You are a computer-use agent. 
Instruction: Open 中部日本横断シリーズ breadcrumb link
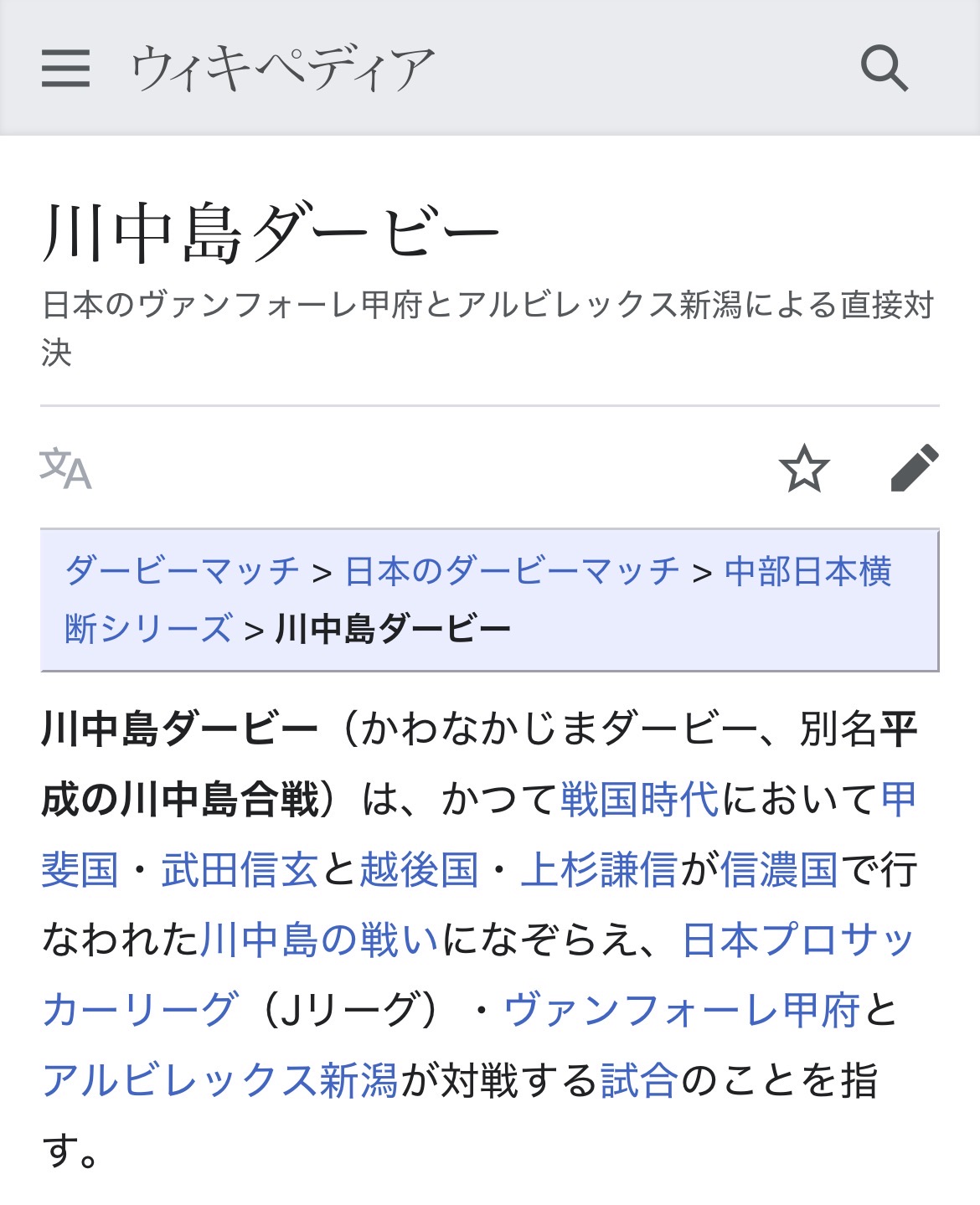point(807,571)
